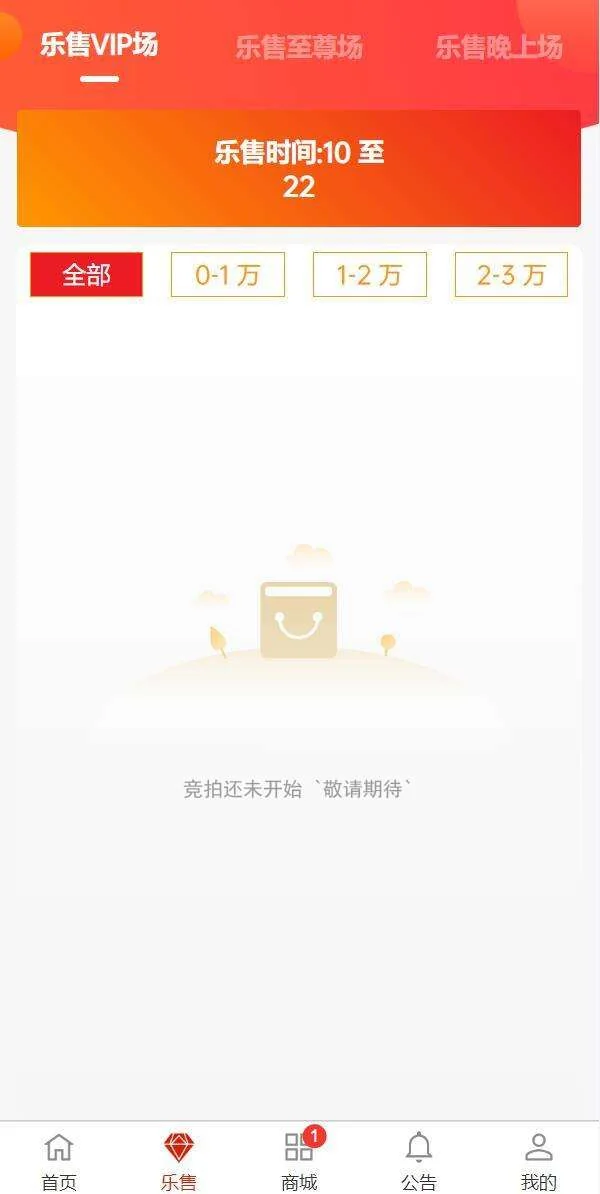This screenshot has width=600, height=1194.
Task: Tap the 2-3万 filter chip
Action: pos(511,275)
